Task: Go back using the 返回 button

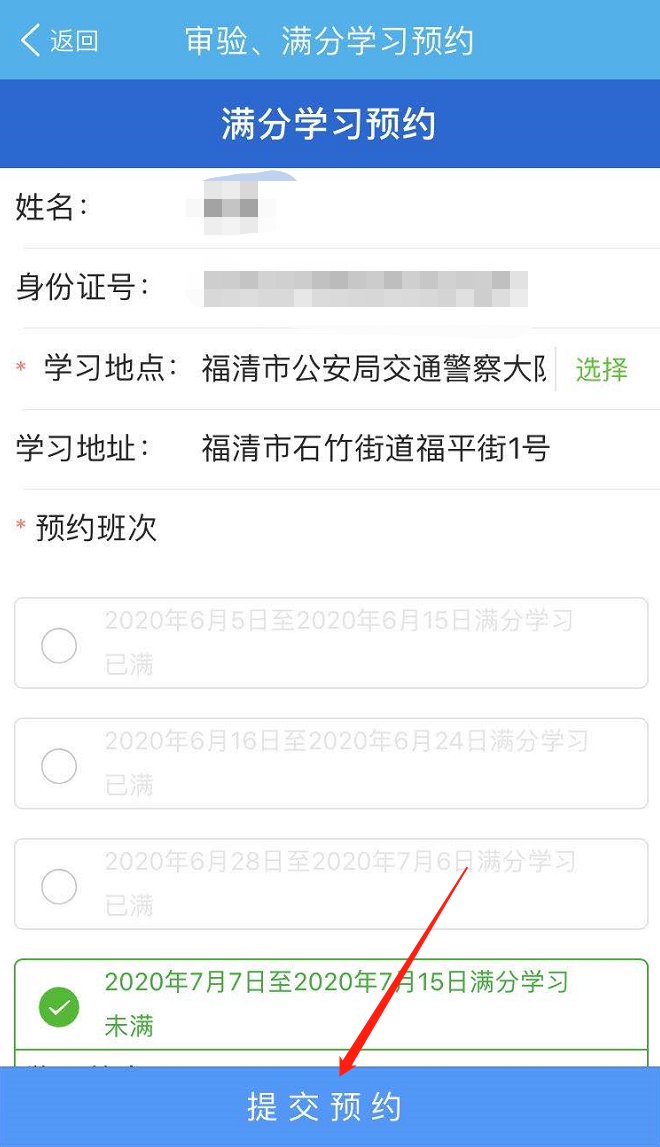Action: 60,41
